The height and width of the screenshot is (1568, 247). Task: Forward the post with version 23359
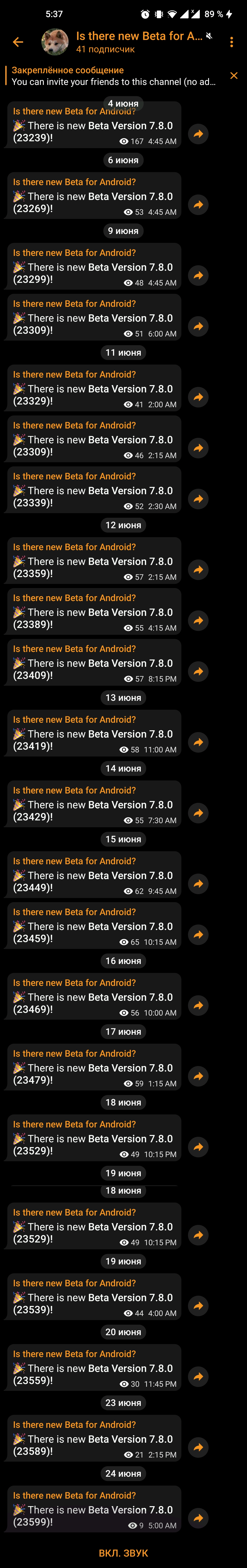coord(198,570)
